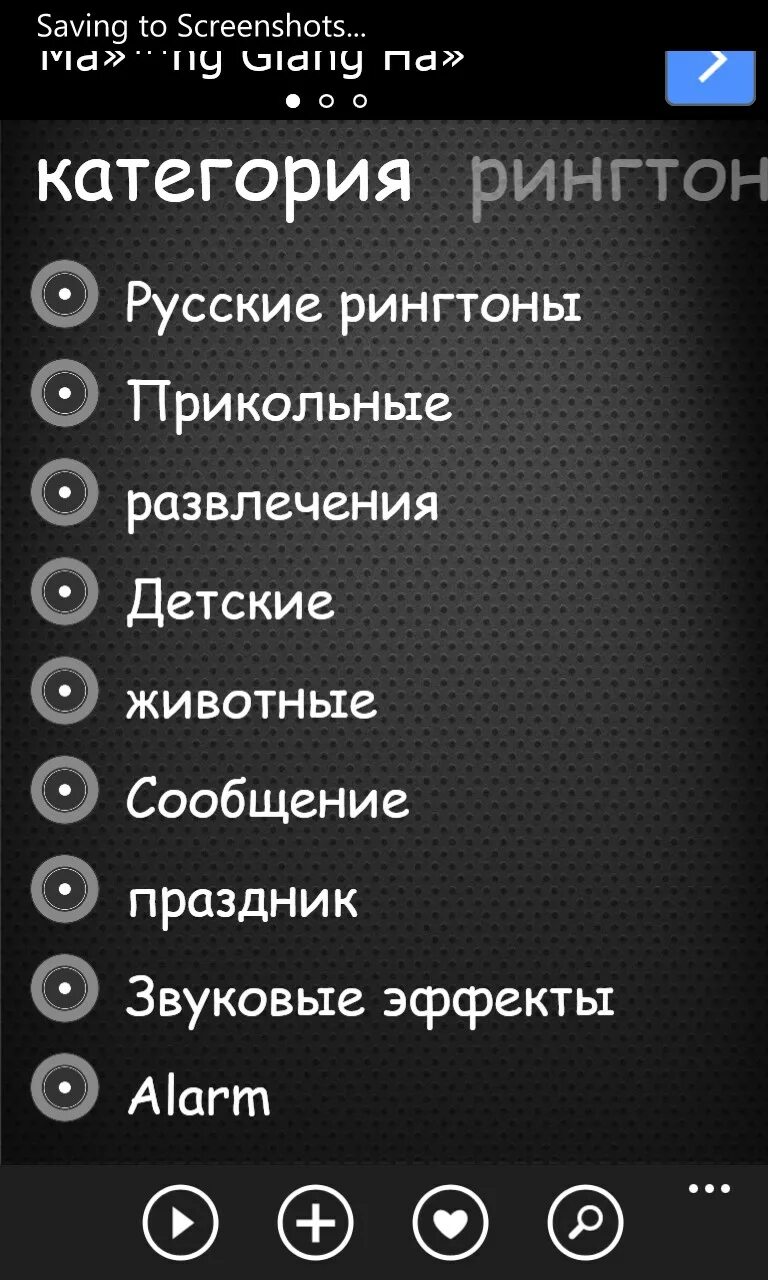The height and width of the screenshot is (1280, 768).
Task: Open the ellipsis menu in the app bar
Action: pos(710,1188)
